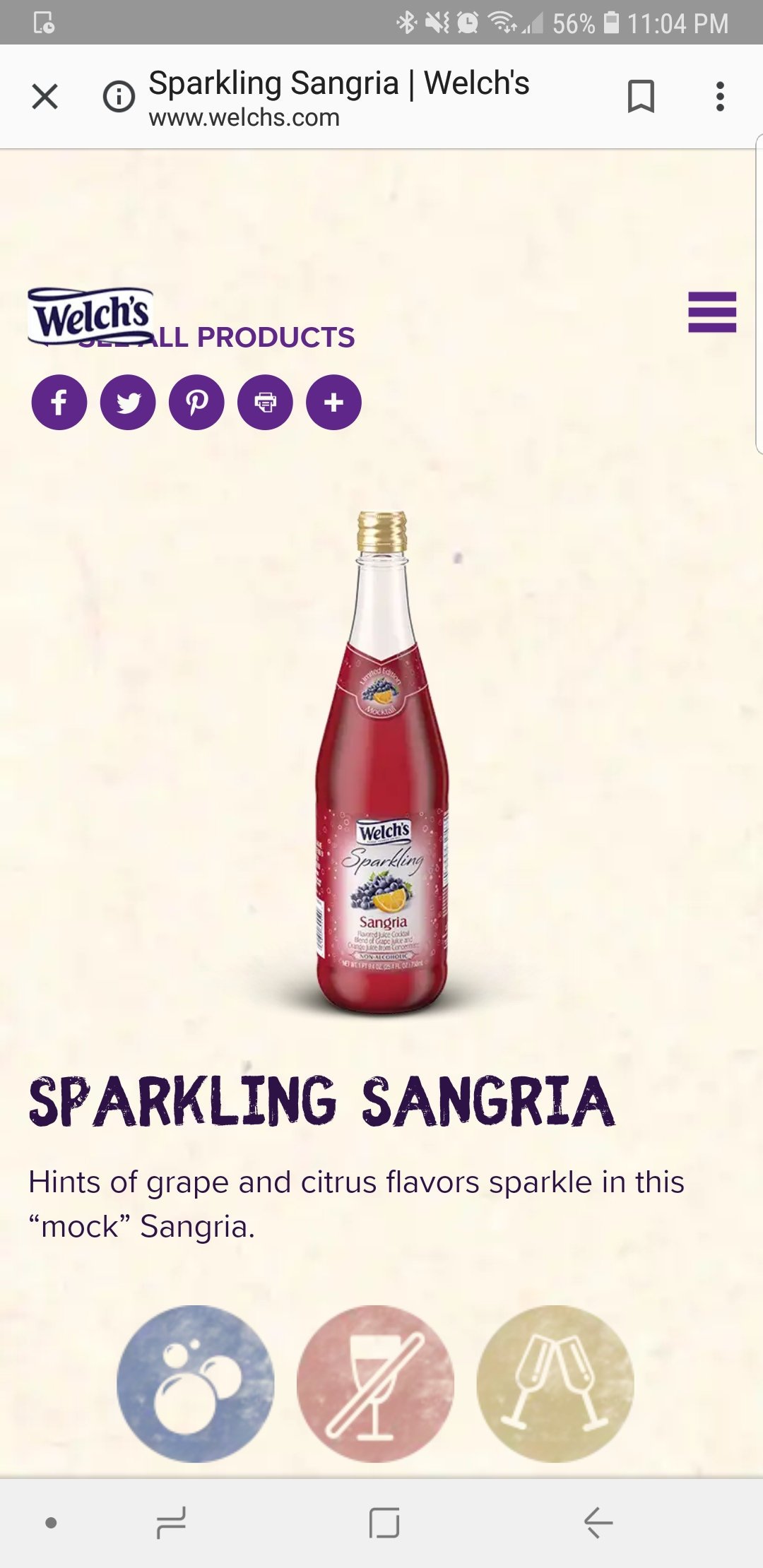Open more sharing options plus icon
Viewport: 763px width, 1568px height.
tap(333, 403)
